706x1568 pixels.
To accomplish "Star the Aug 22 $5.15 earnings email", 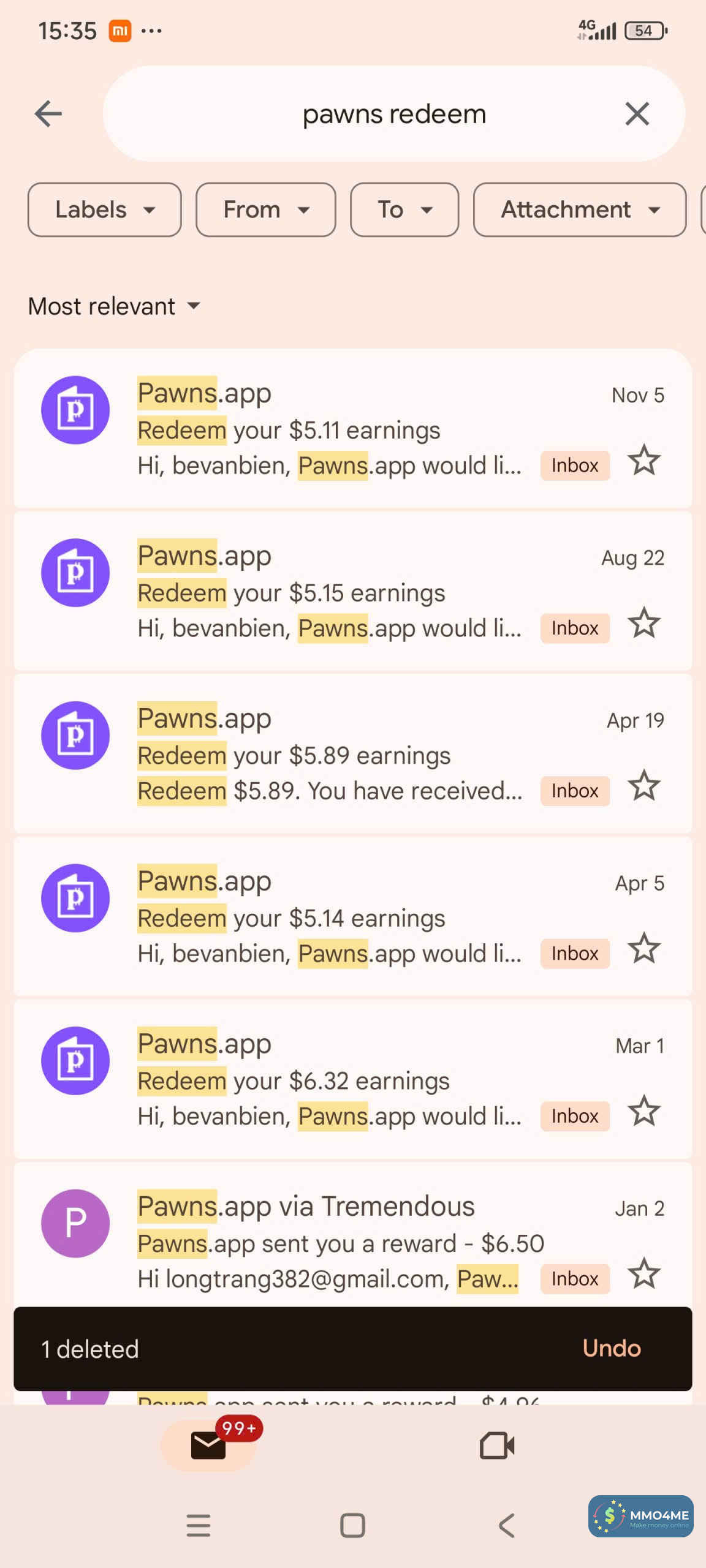I will [643, 624].
